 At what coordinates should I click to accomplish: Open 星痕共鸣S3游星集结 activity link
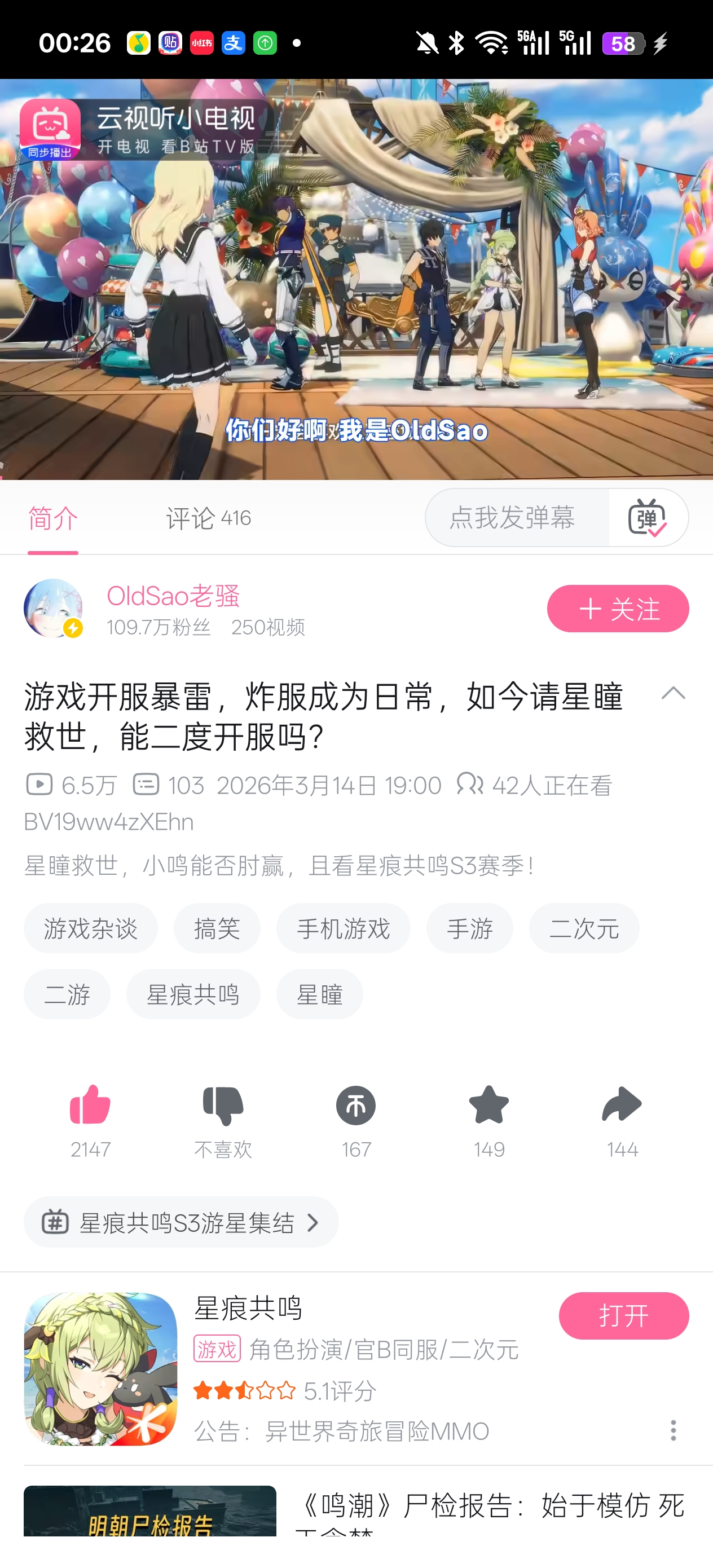pos(181,1222)
